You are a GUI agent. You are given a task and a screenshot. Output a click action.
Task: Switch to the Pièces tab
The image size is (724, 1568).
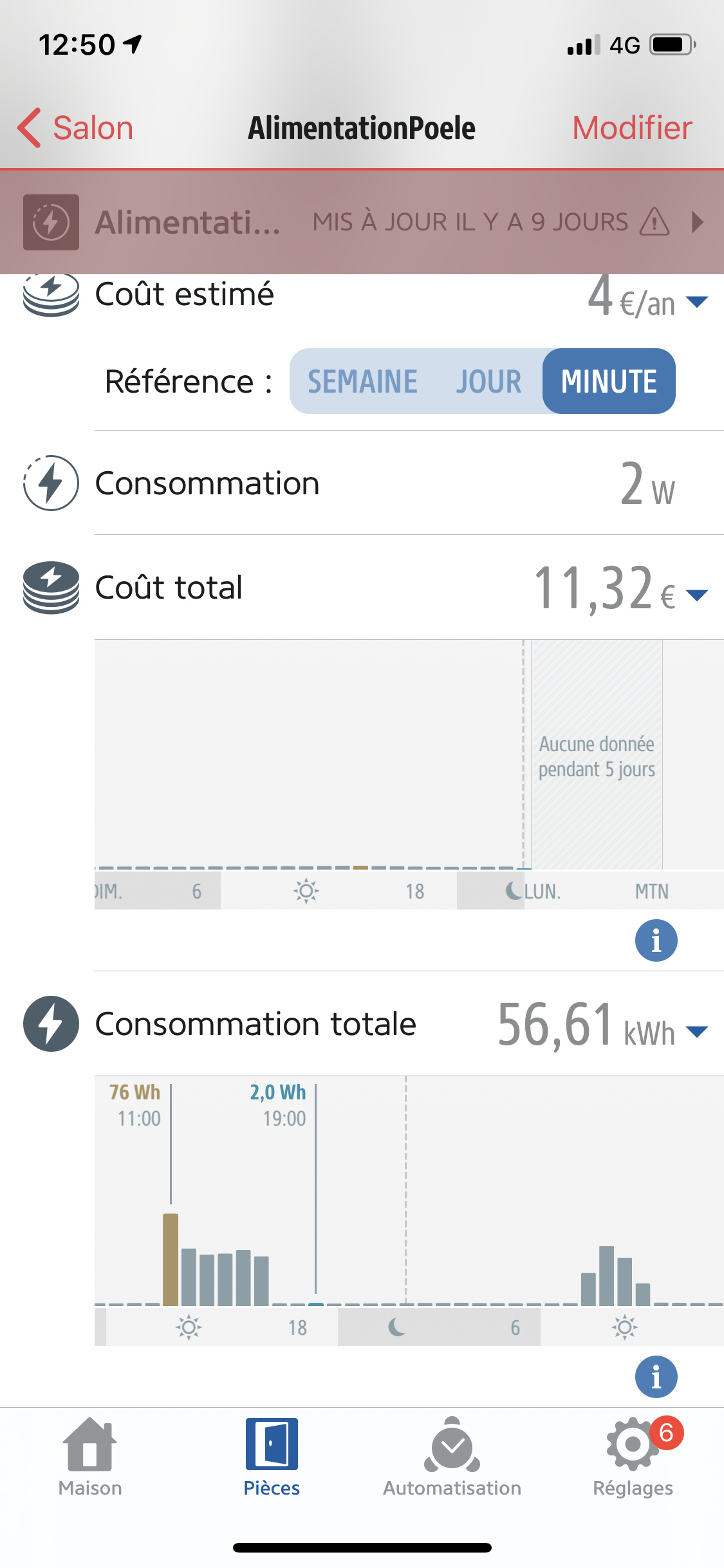click(272, 1457)
